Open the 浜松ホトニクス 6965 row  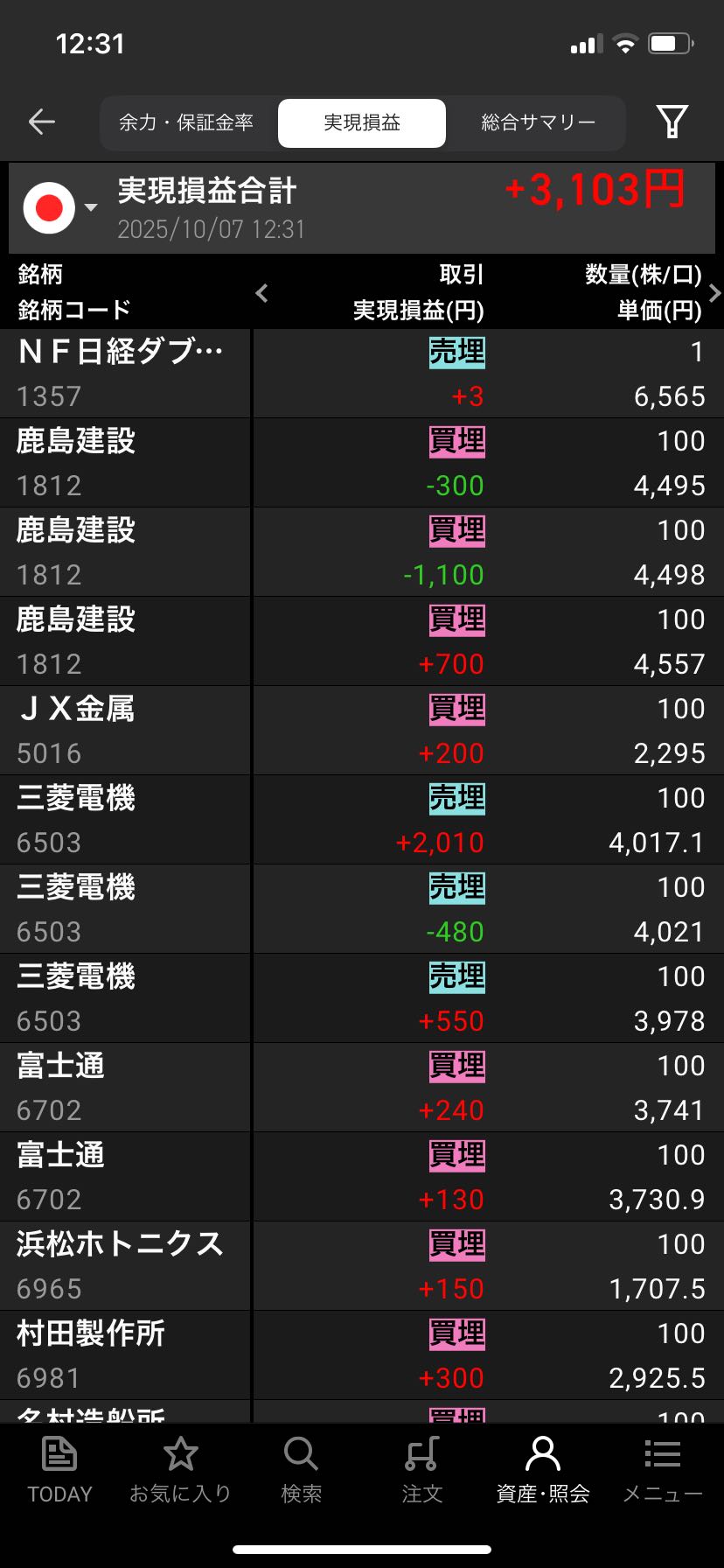(361, 1266)
